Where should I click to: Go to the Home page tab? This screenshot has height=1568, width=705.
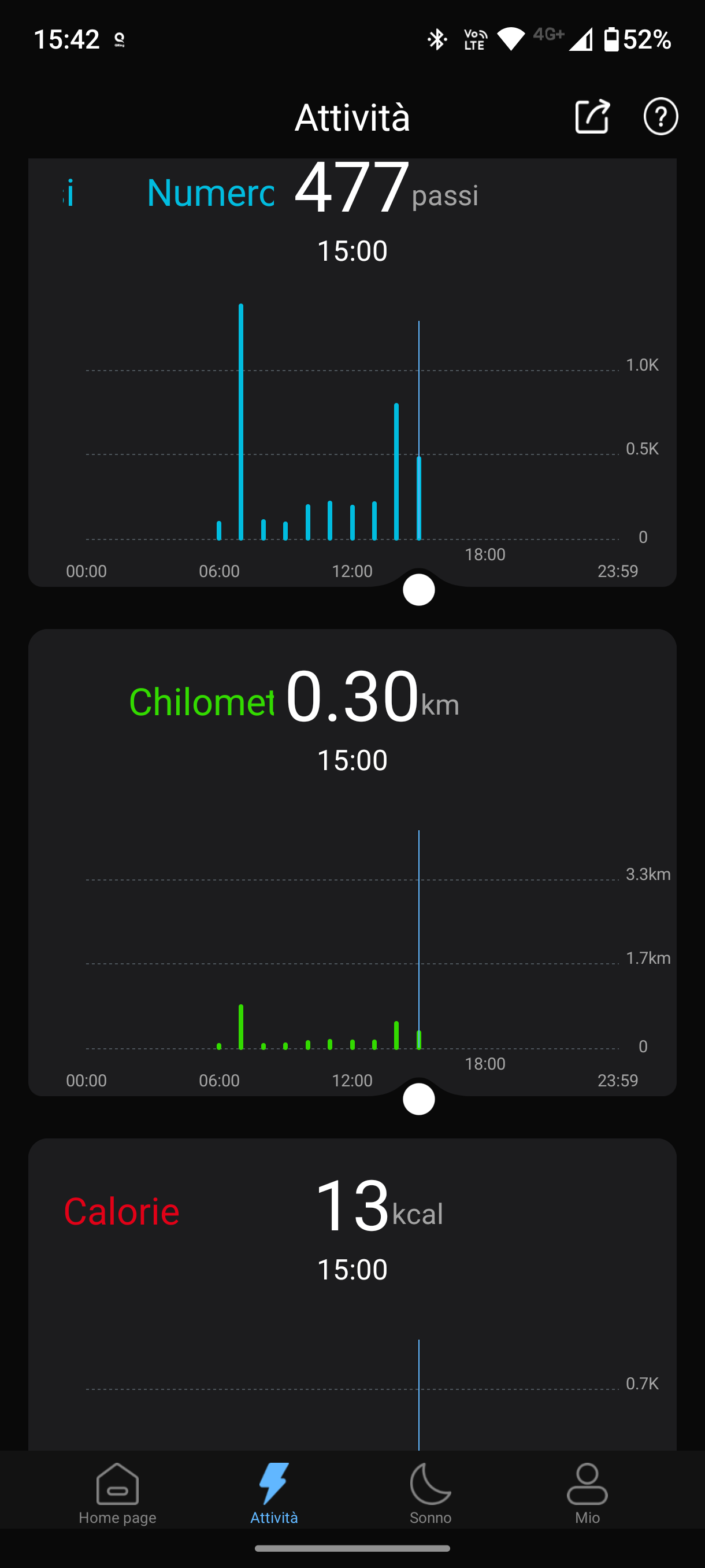click(x=117, y=1493)
